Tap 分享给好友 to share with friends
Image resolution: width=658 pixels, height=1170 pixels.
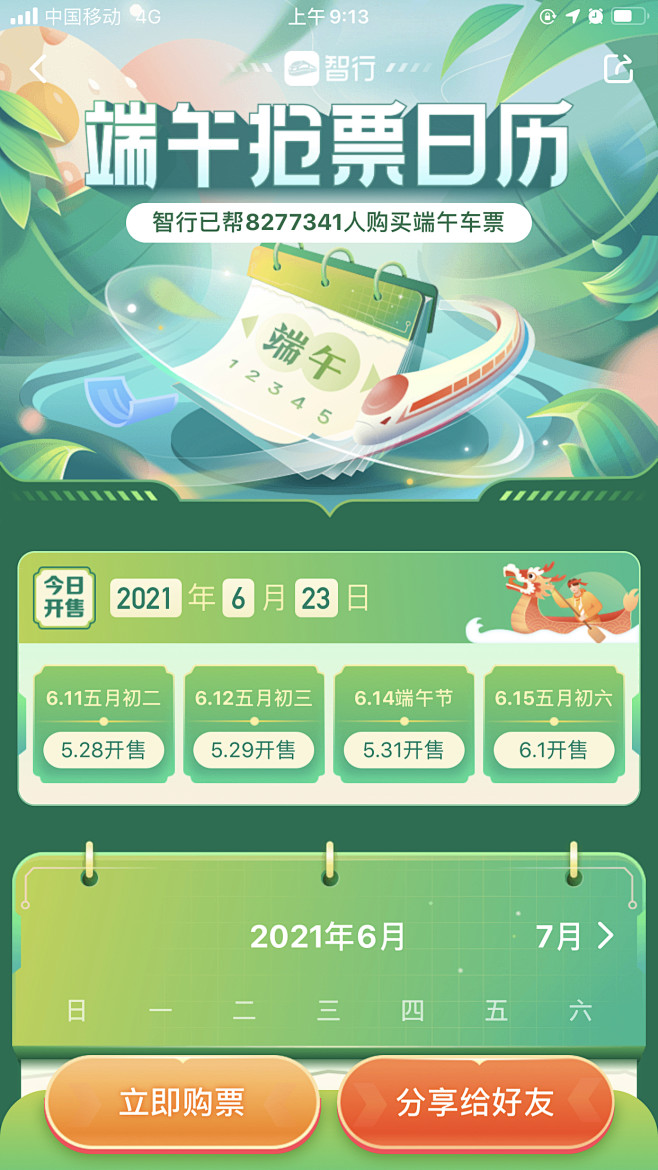click(x=475, y=1103)
